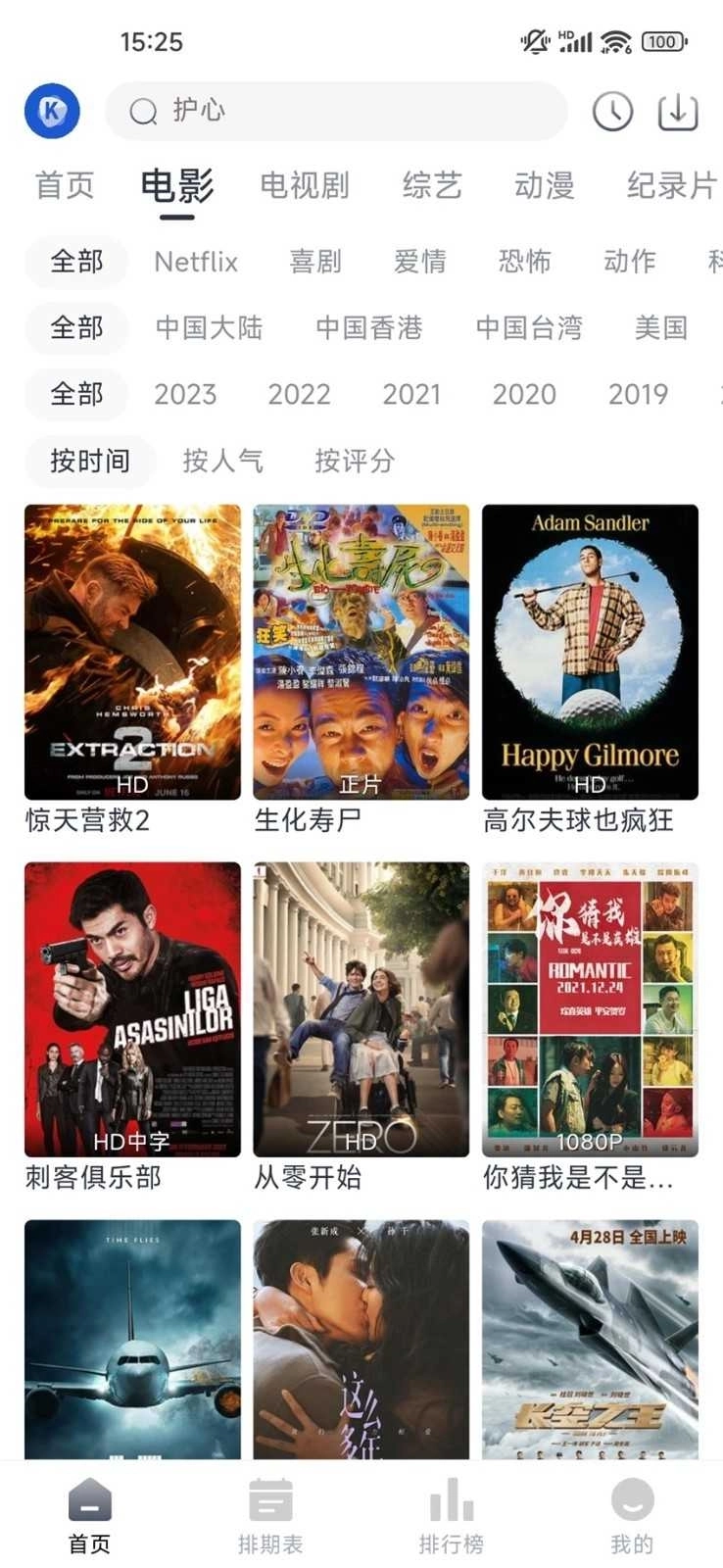Tap the magnifier icon in the search bar
723x1568 pixels.
[x=144, y=111]
